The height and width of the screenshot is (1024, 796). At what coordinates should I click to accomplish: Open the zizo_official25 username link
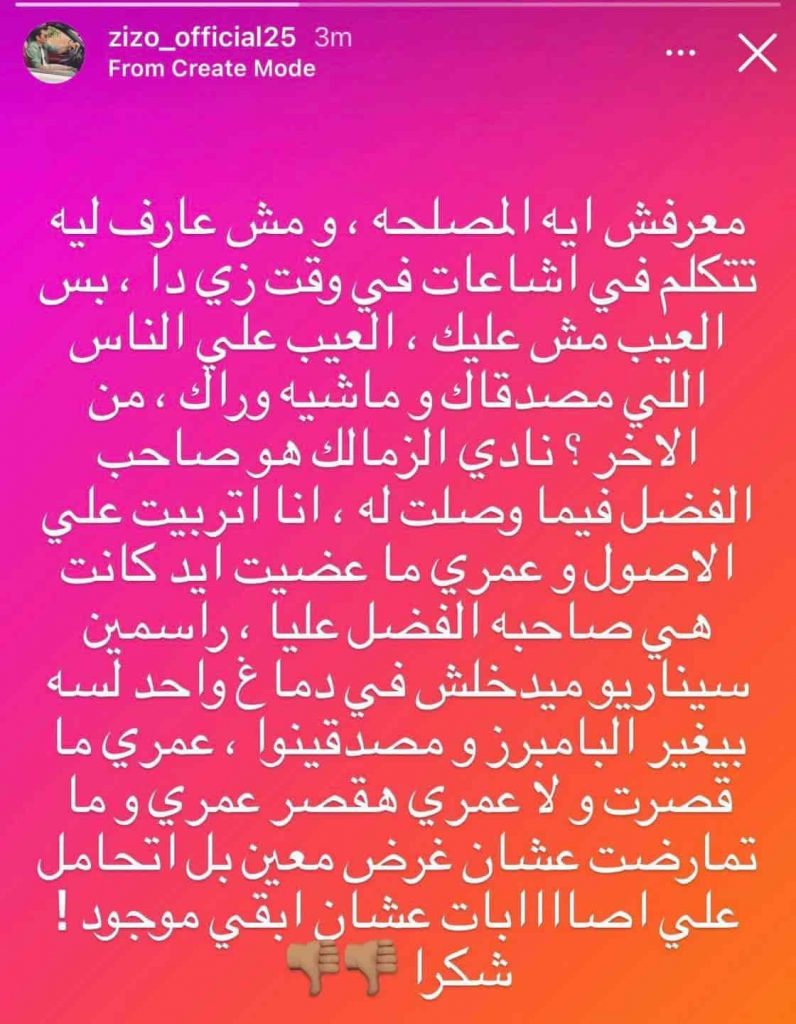coord(201,38)
